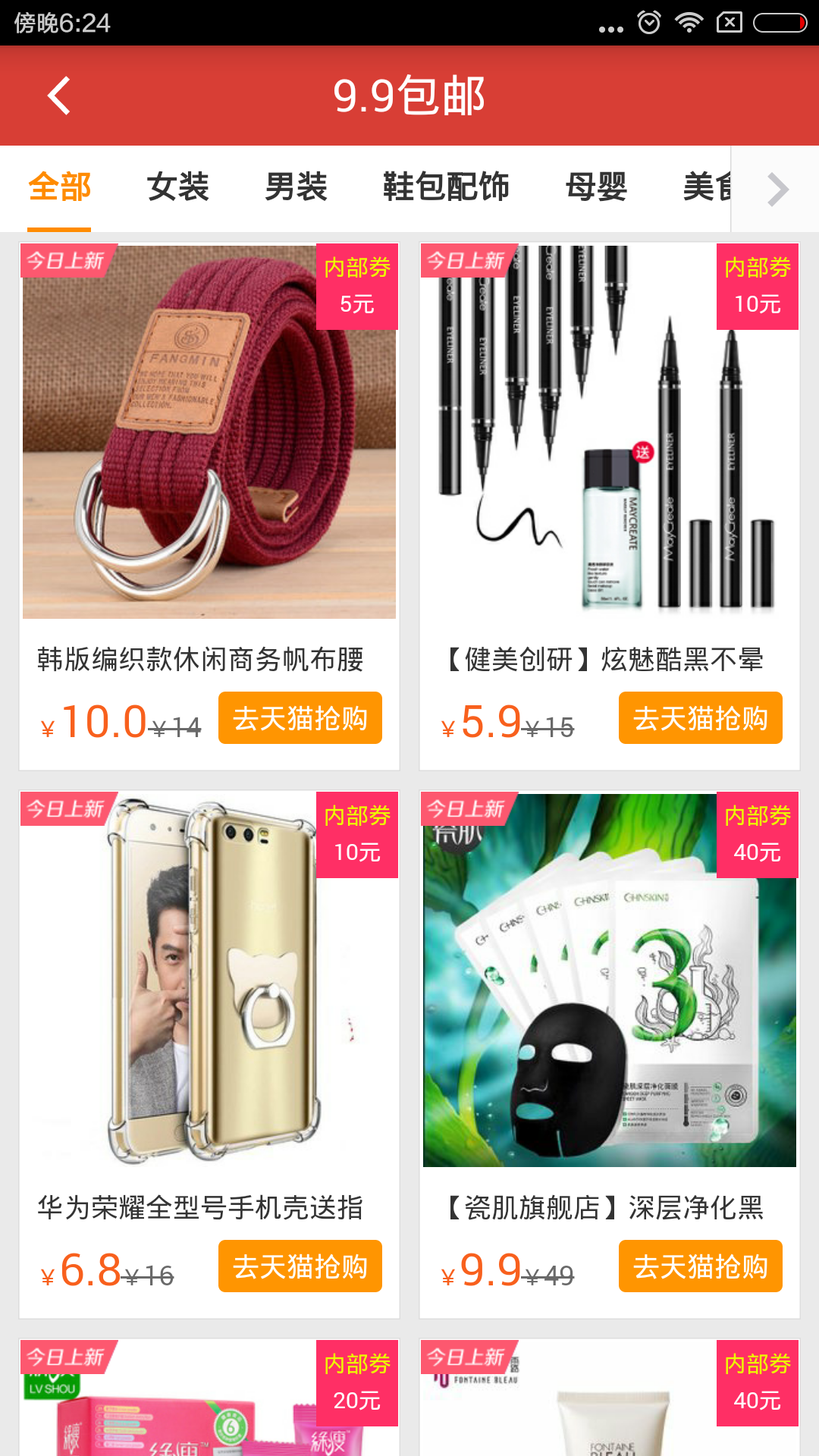Image resolution: width=819 pixels, height=1456 pixels.
Task: Expand more categories with the right arrow
Action: point(777,190)
